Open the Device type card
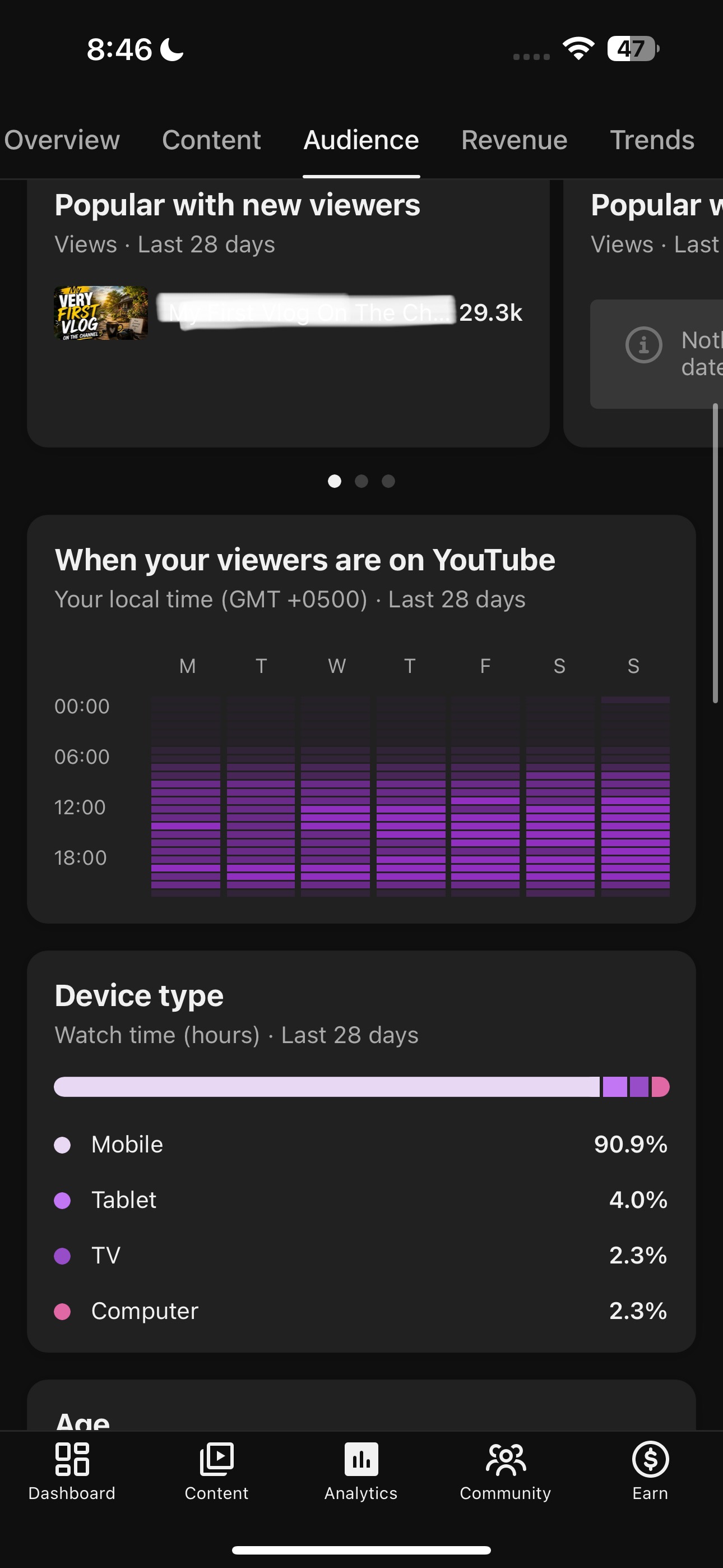This screenshot has height=1568, width=723. point(361,1152)
